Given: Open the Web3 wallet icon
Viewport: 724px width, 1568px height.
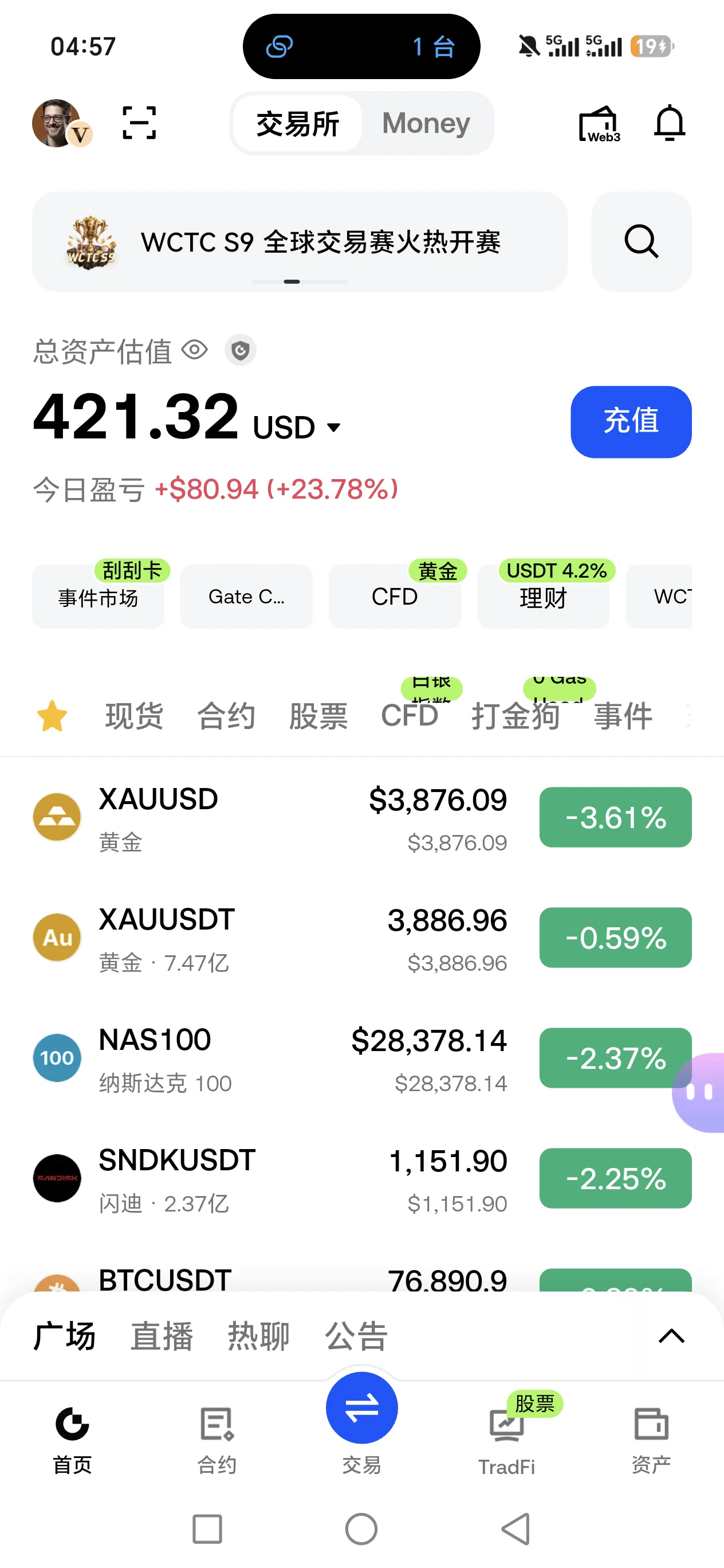Looking at the screenshot, I should (599, 124).
